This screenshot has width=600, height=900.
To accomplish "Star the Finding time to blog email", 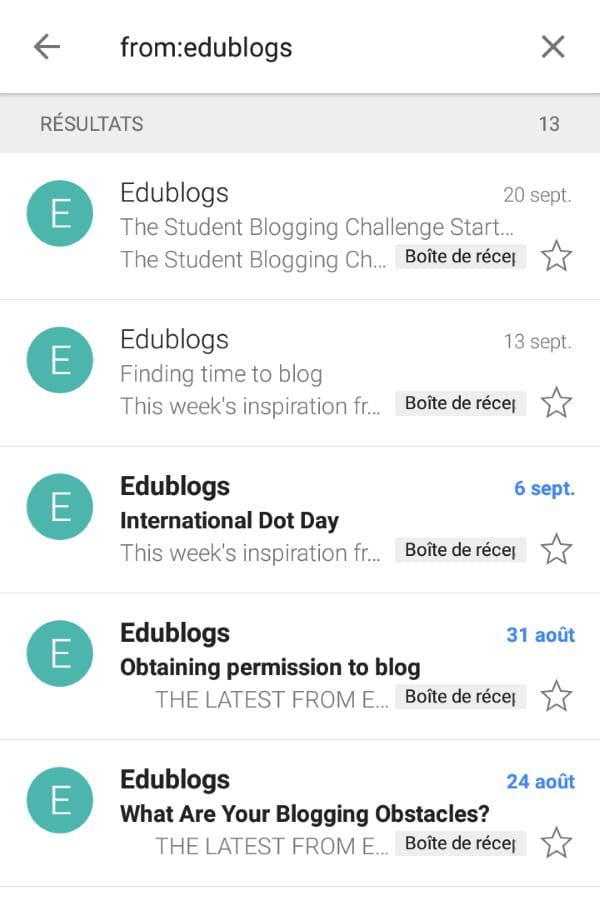I will coord(556,403).
